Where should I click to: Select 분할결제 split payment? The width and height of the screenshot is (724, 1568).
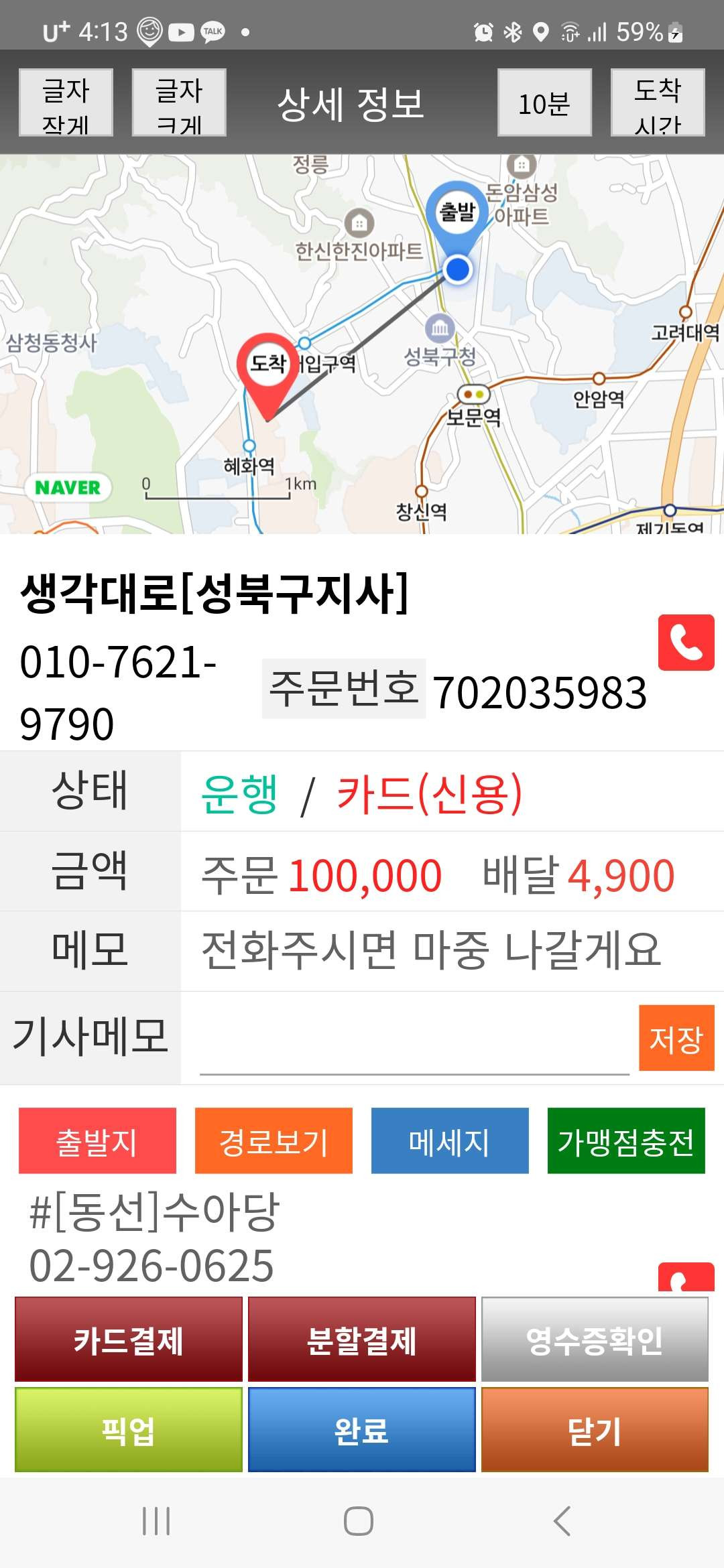pos(362,1340)
